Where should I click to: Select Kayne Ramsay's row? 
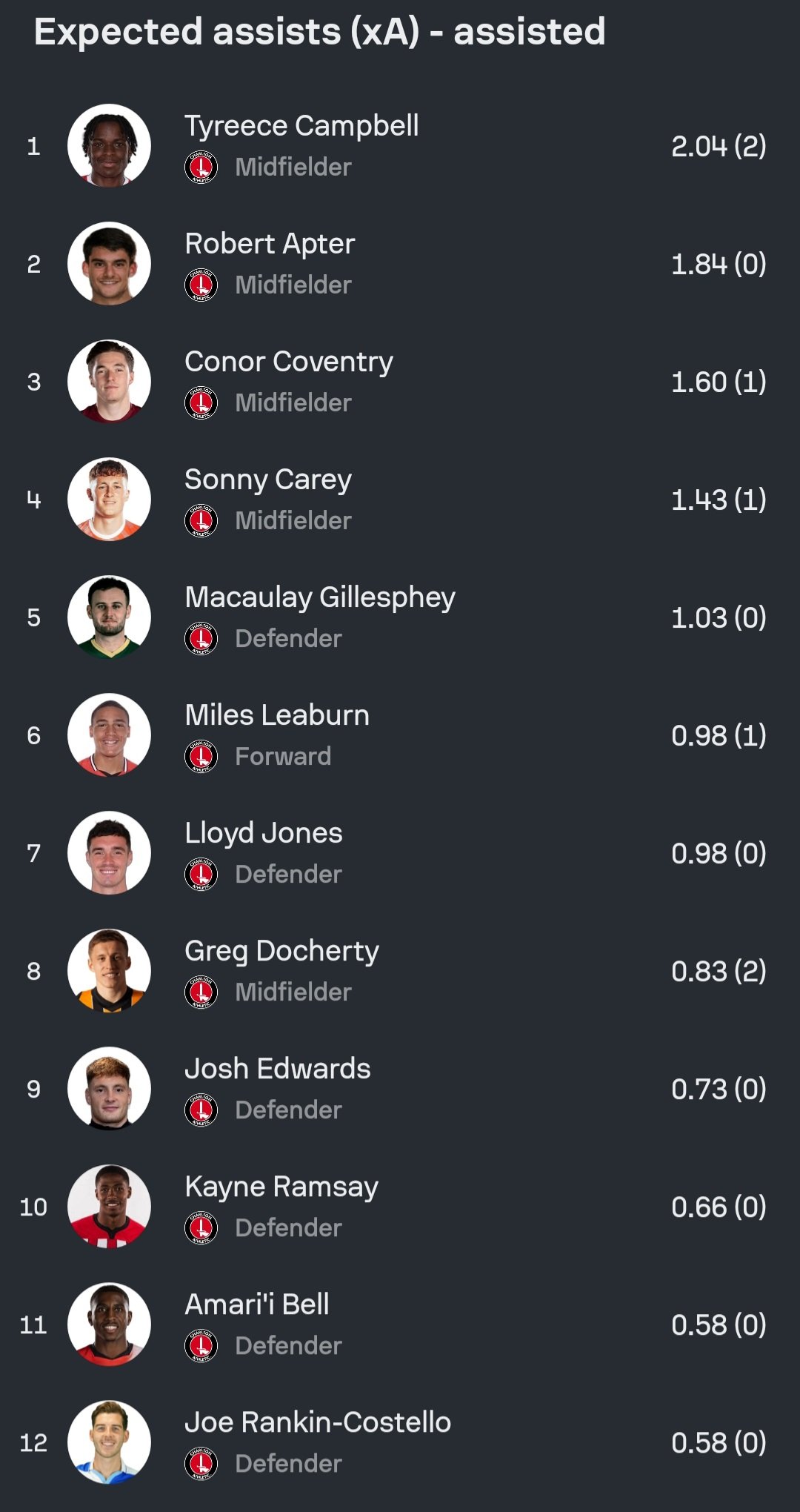(x=281, y=1187)
